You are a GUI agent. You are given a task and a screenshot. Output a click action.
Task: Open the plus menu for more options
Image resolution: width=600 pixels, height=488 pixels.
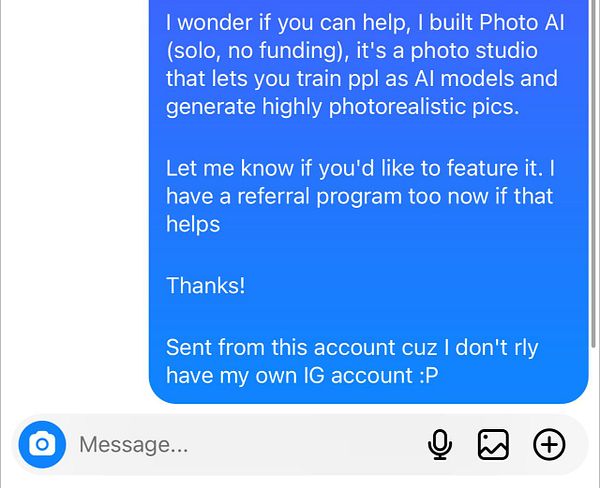pos(549,445)
